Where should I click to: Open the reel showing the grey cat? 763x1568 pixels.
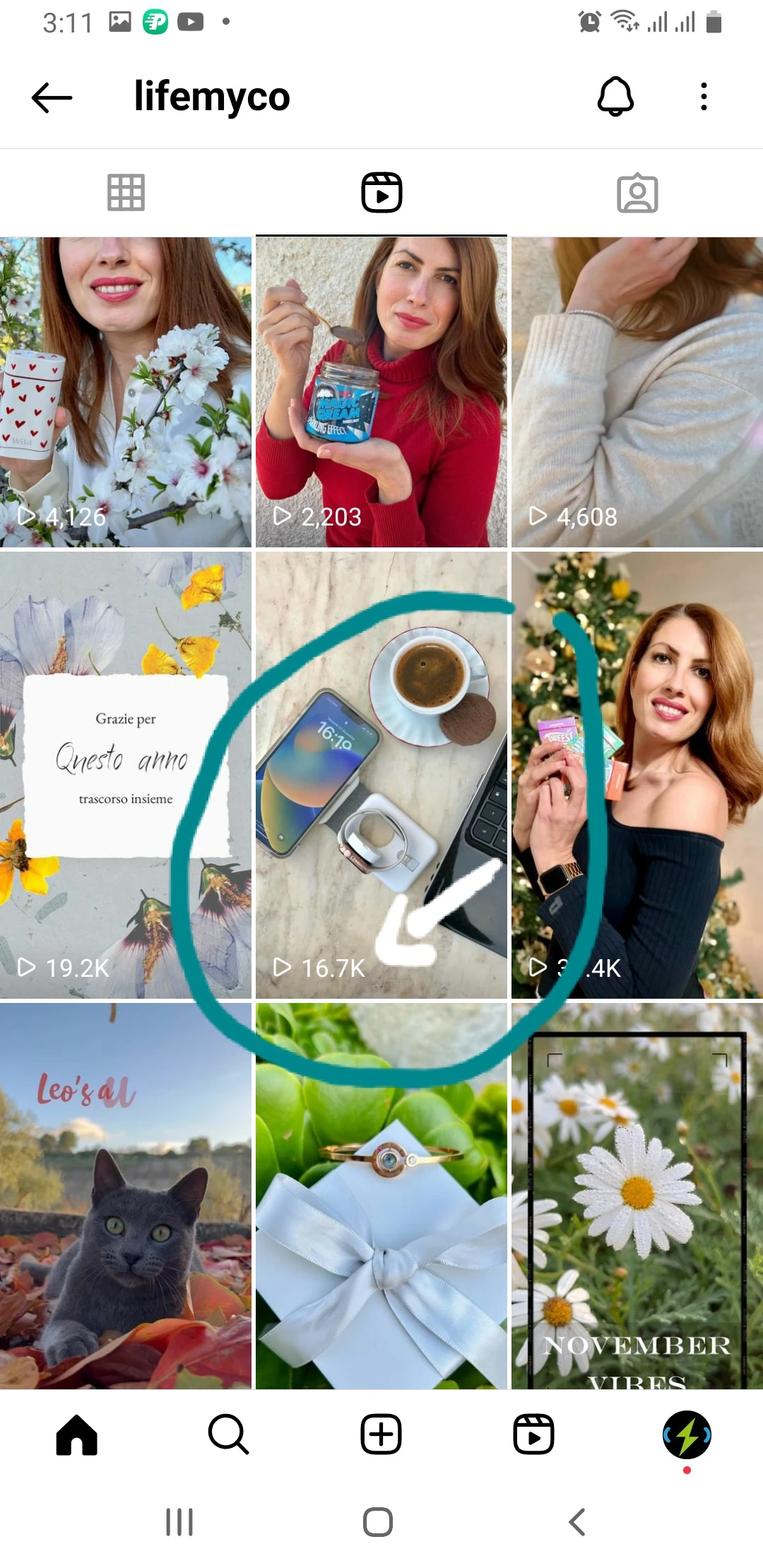(126, 1201)
